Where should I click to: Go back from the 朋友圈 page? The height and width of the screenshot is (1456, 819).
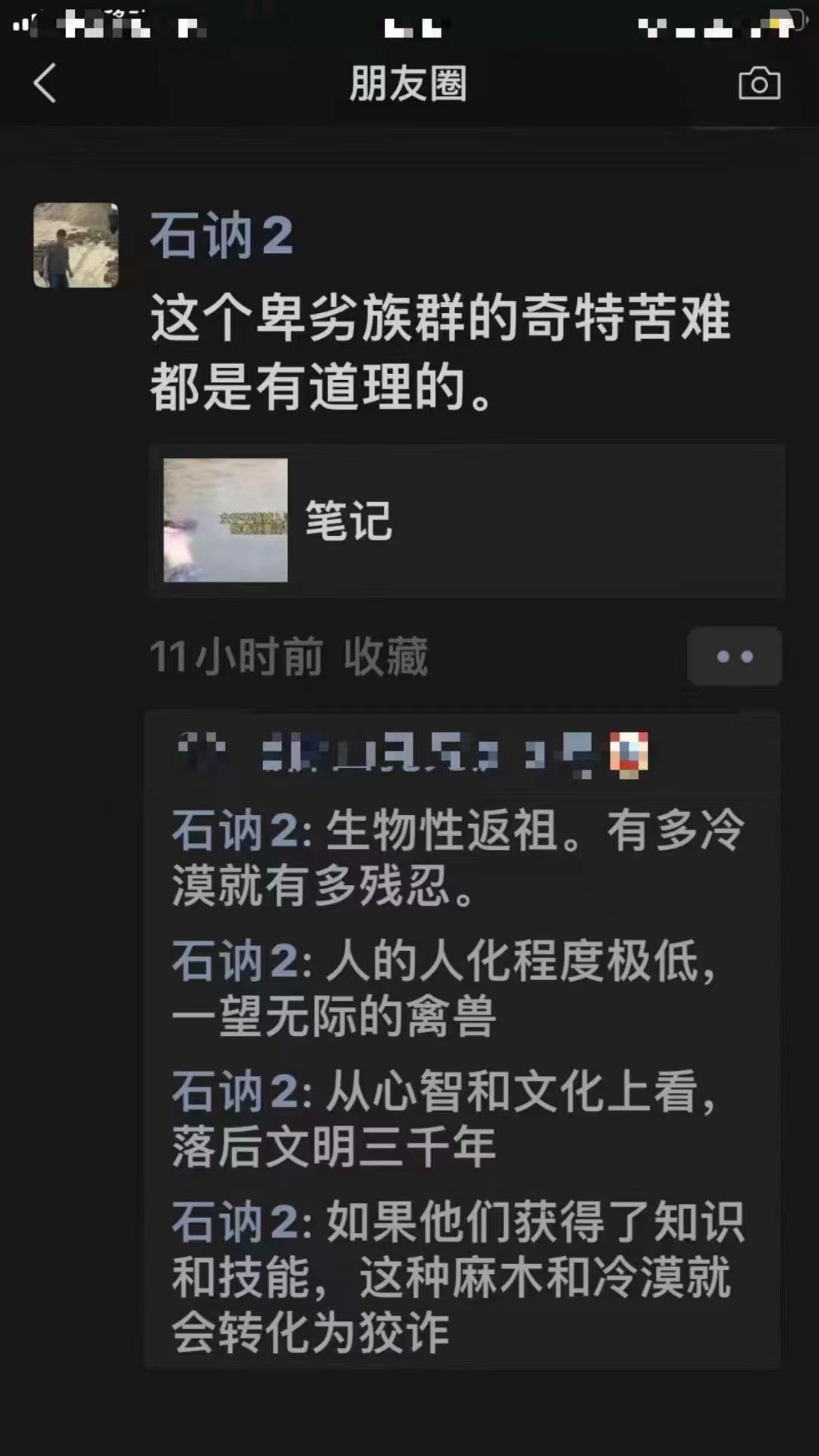pos(45,83)
